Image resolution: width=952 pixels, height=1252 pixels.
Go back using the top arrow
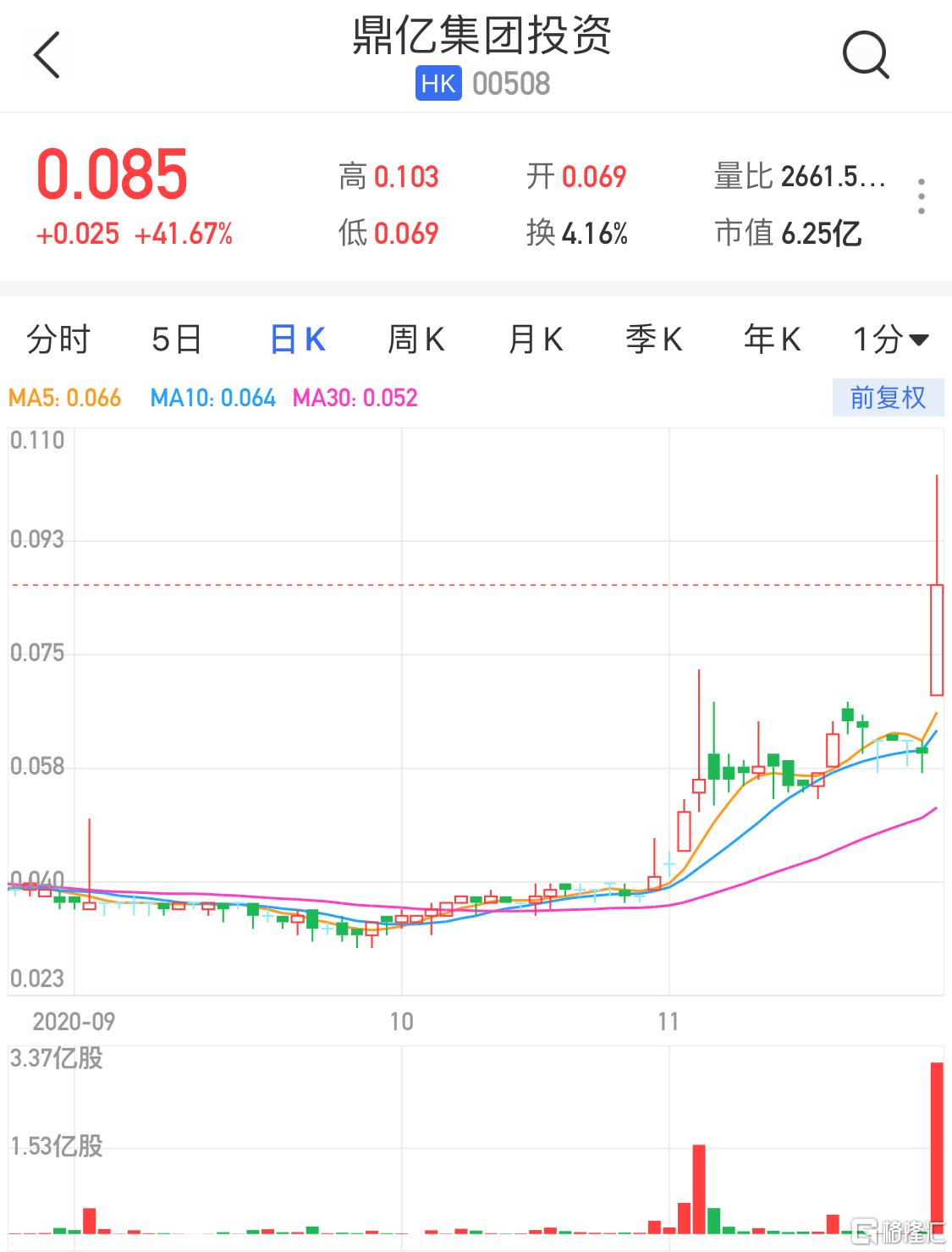pos(47,55)
